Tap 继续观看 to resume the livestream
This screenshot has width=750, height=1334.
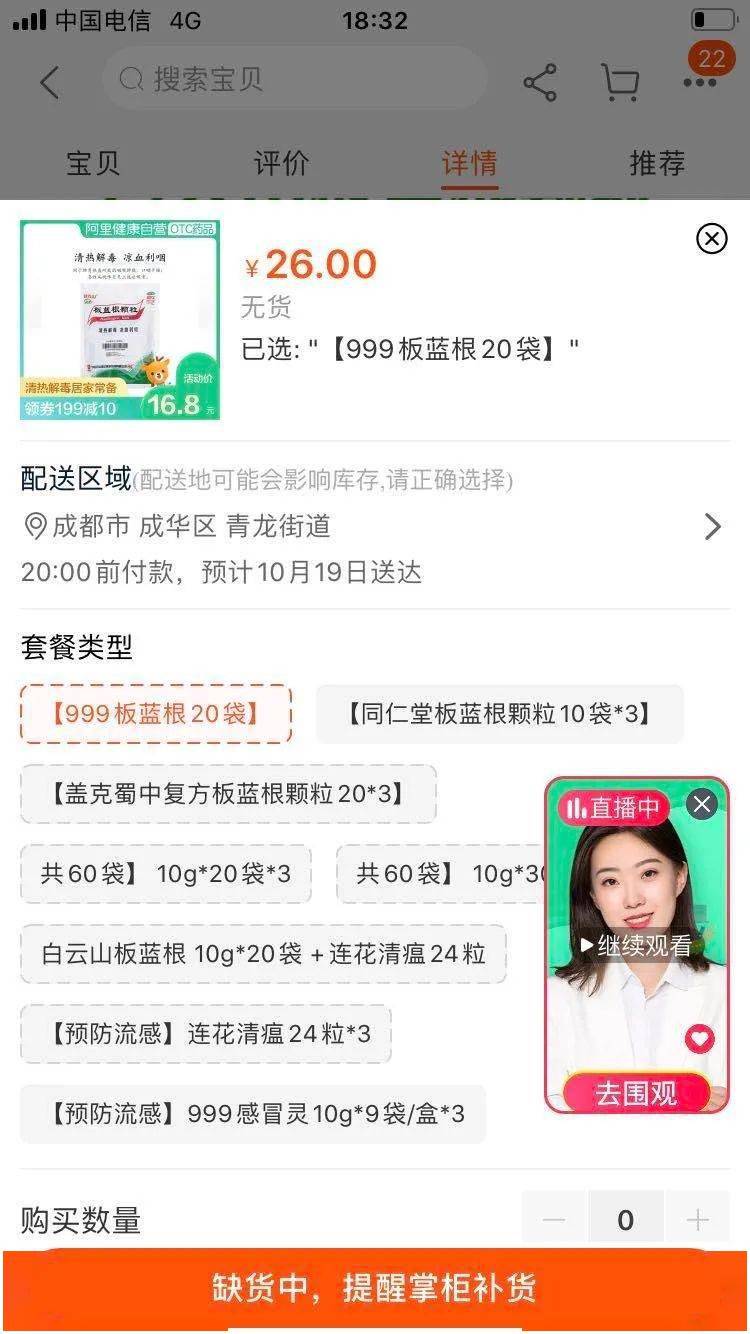point(636,945)
